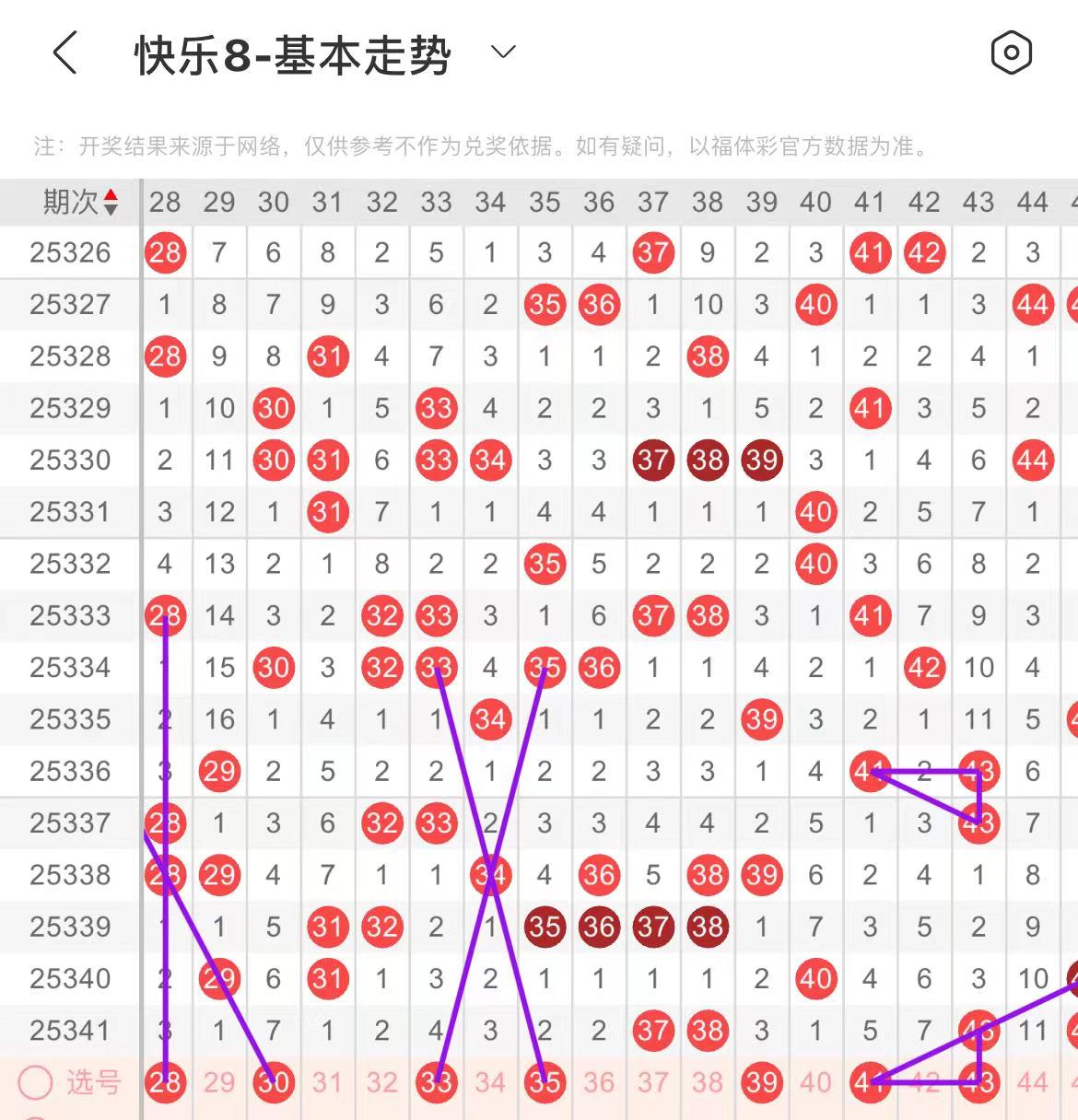
Task: Go back to the previous screen
Action: click(64, 52)
